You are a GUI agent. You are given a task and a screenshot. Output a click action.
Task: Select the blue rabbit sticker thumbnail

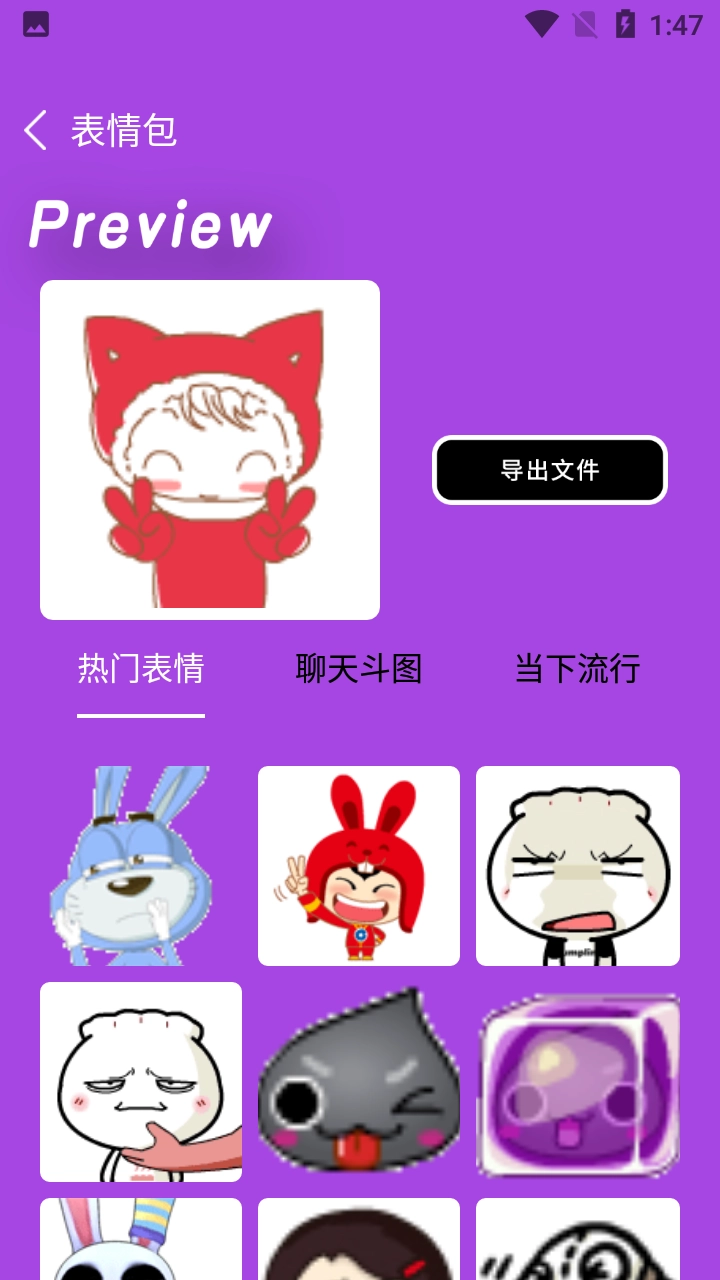click(140, 865)
